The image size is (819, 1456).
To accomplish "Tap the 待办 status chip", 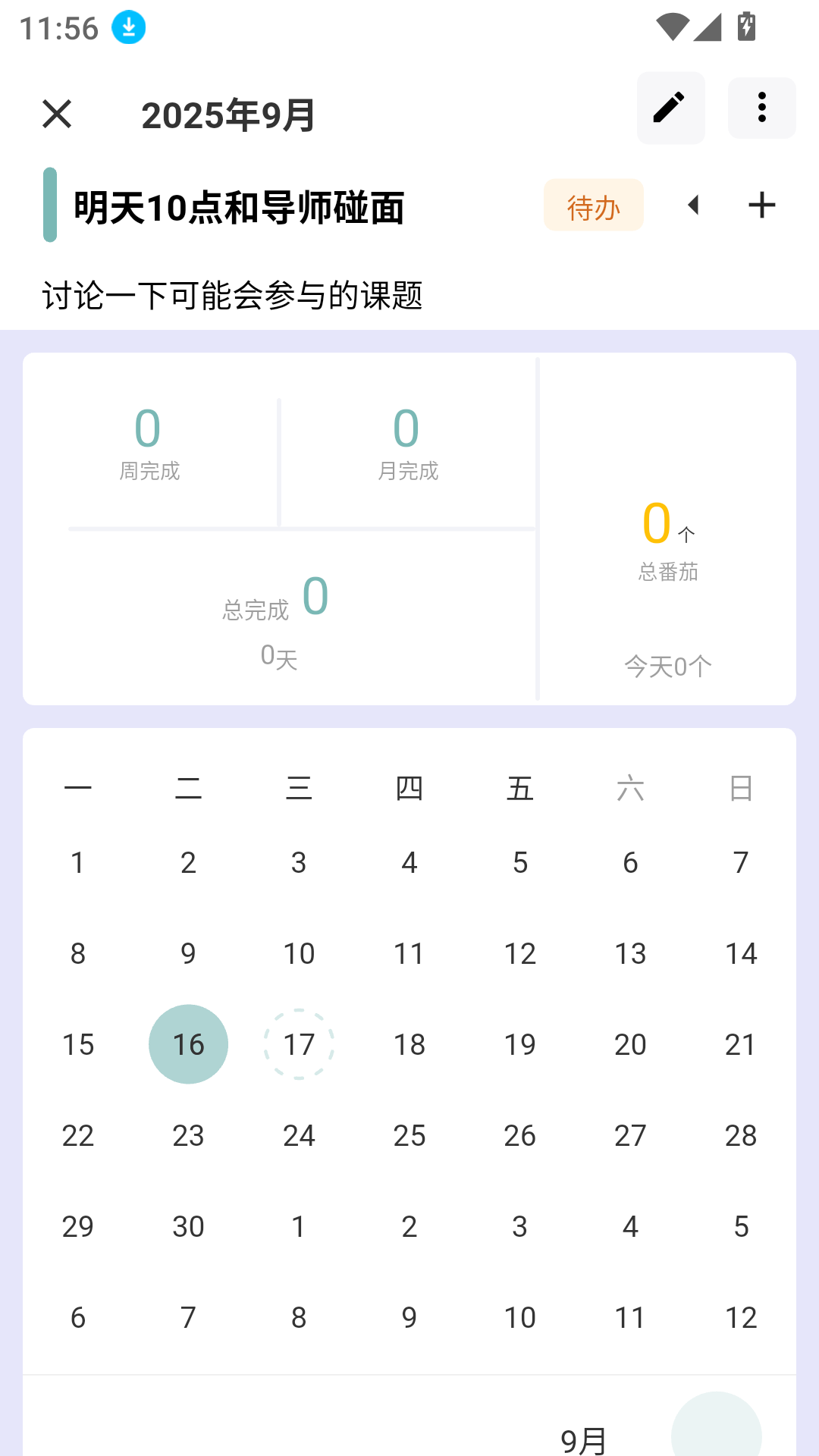I will click(593, 206).
